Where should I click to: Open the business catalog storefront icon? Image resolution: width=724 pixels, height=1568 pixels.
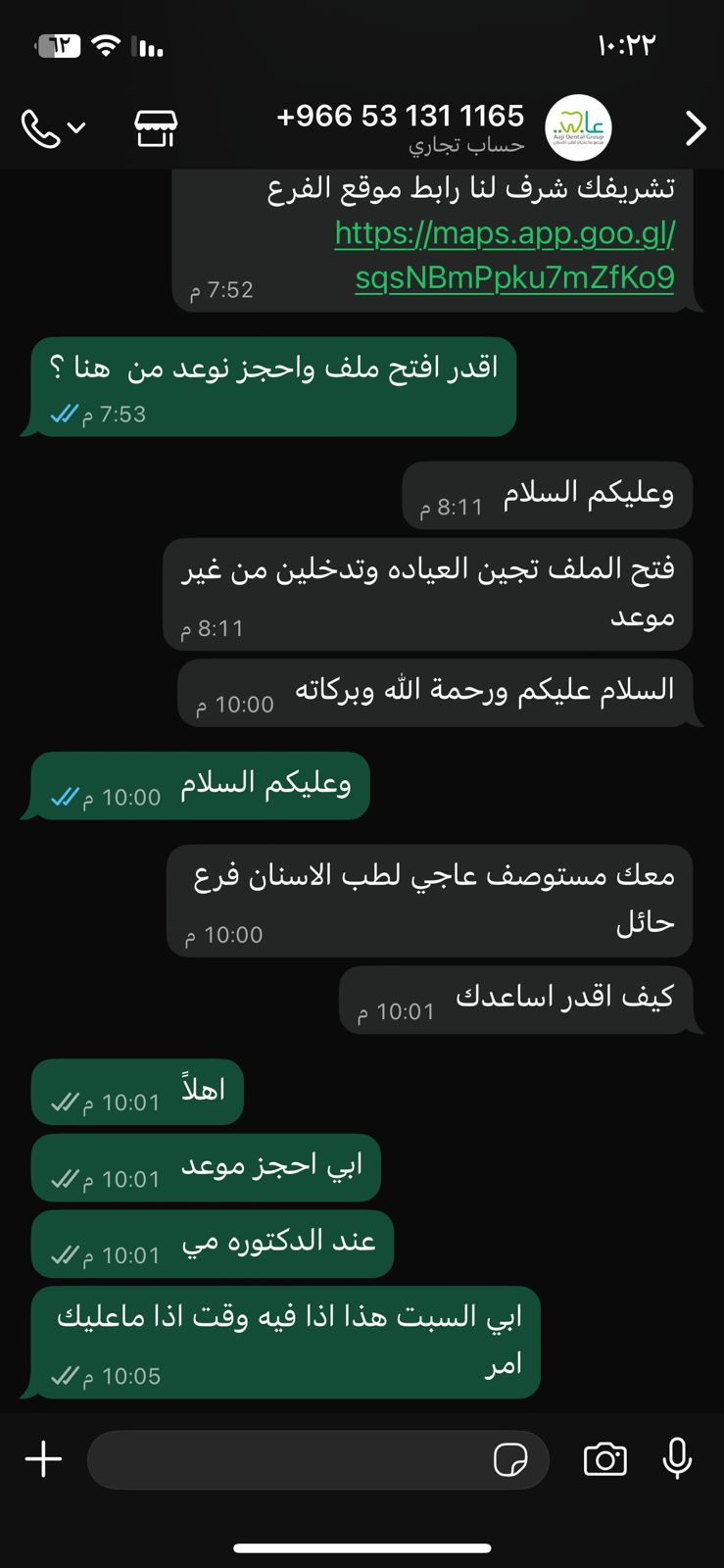[x=155, y=128]
